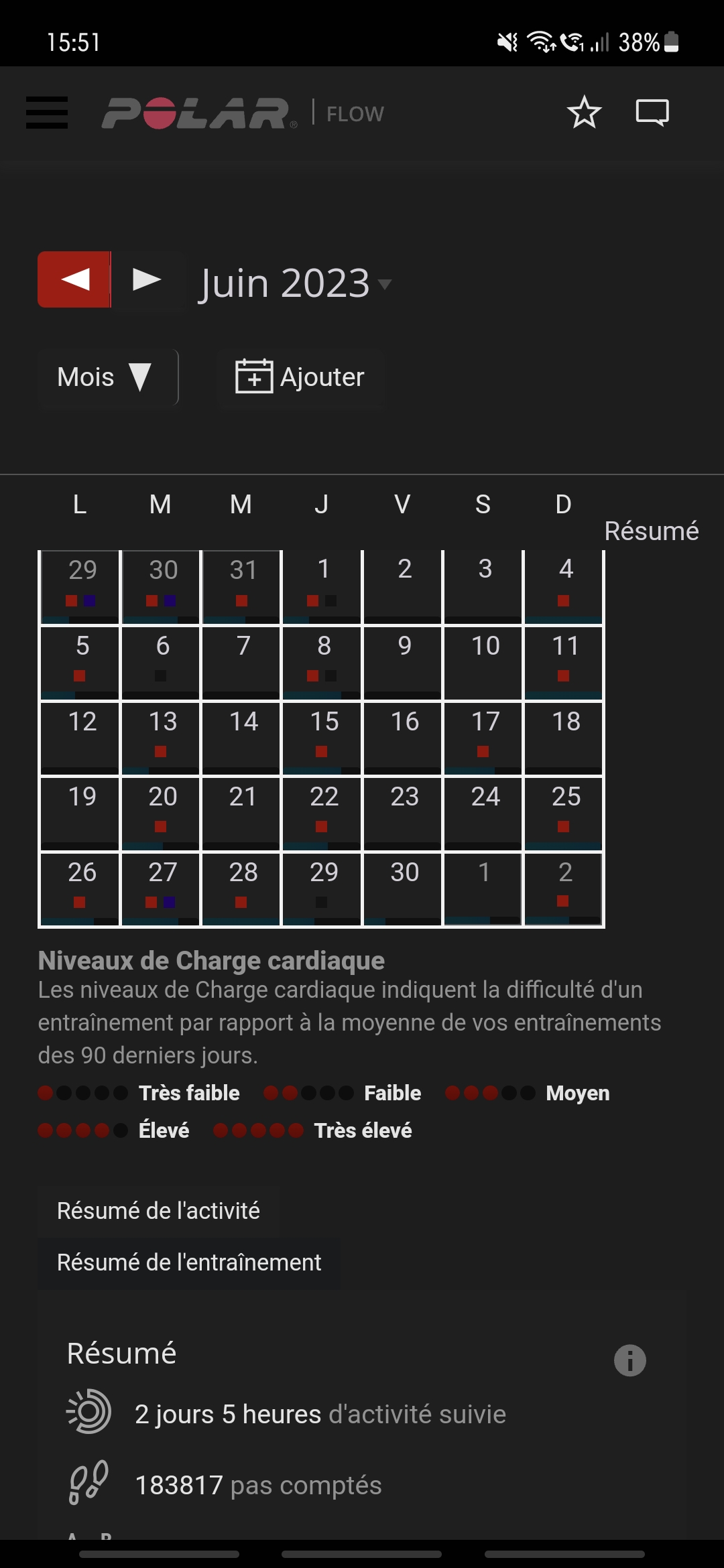Expand the Juin 2023 month picker
Screen dimensions: 724x1568
coord(295,283)
